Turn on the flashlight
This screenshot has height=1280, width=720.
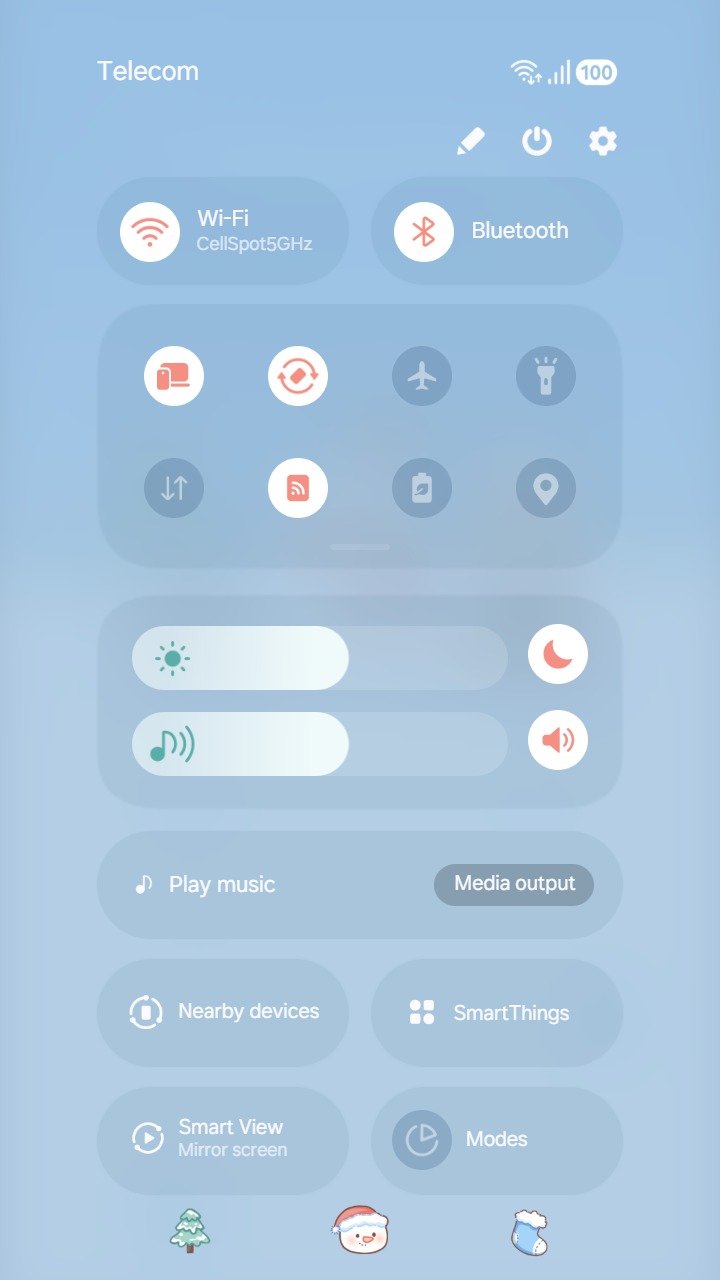pyautogui.click(x=546, y=377)
